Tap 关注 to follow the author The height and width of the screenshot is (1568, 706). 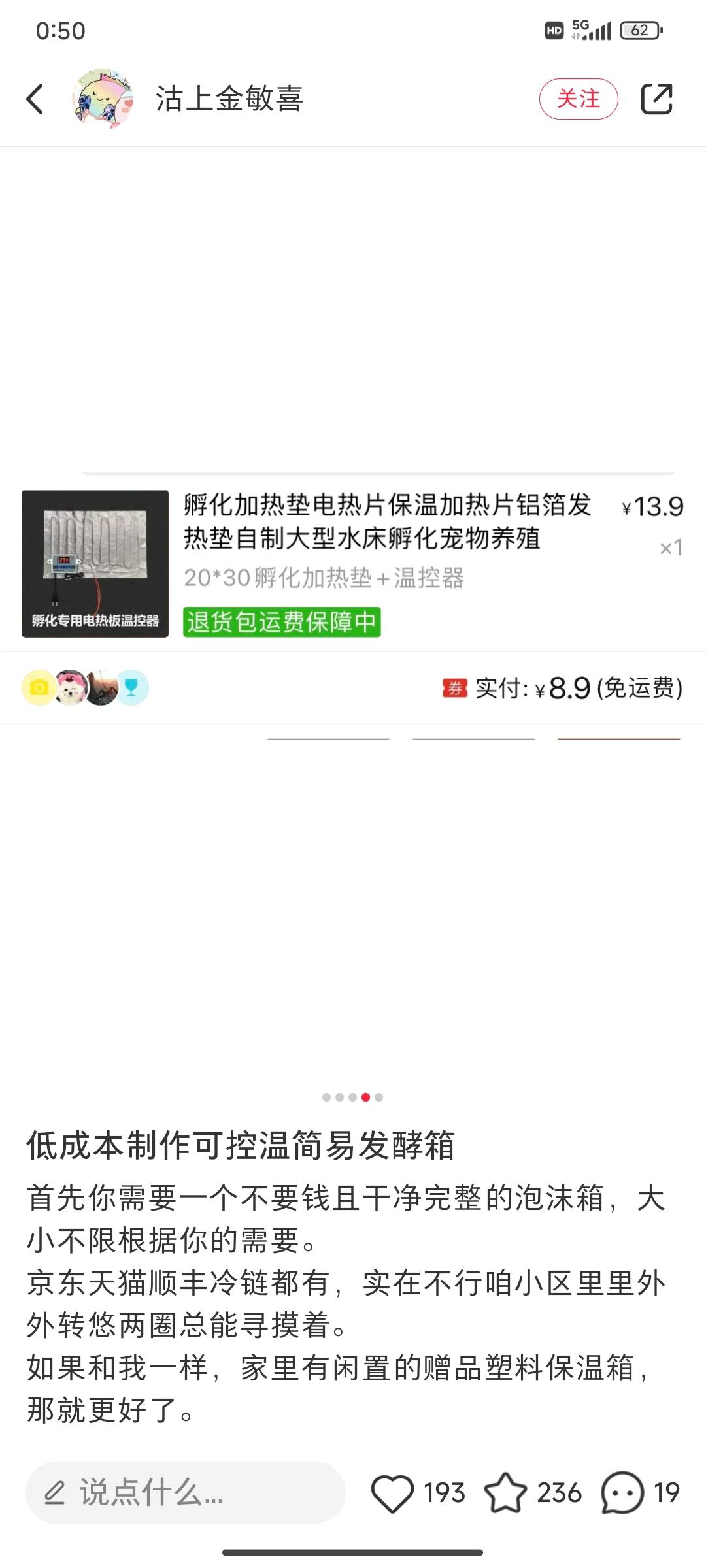point(580,98)
